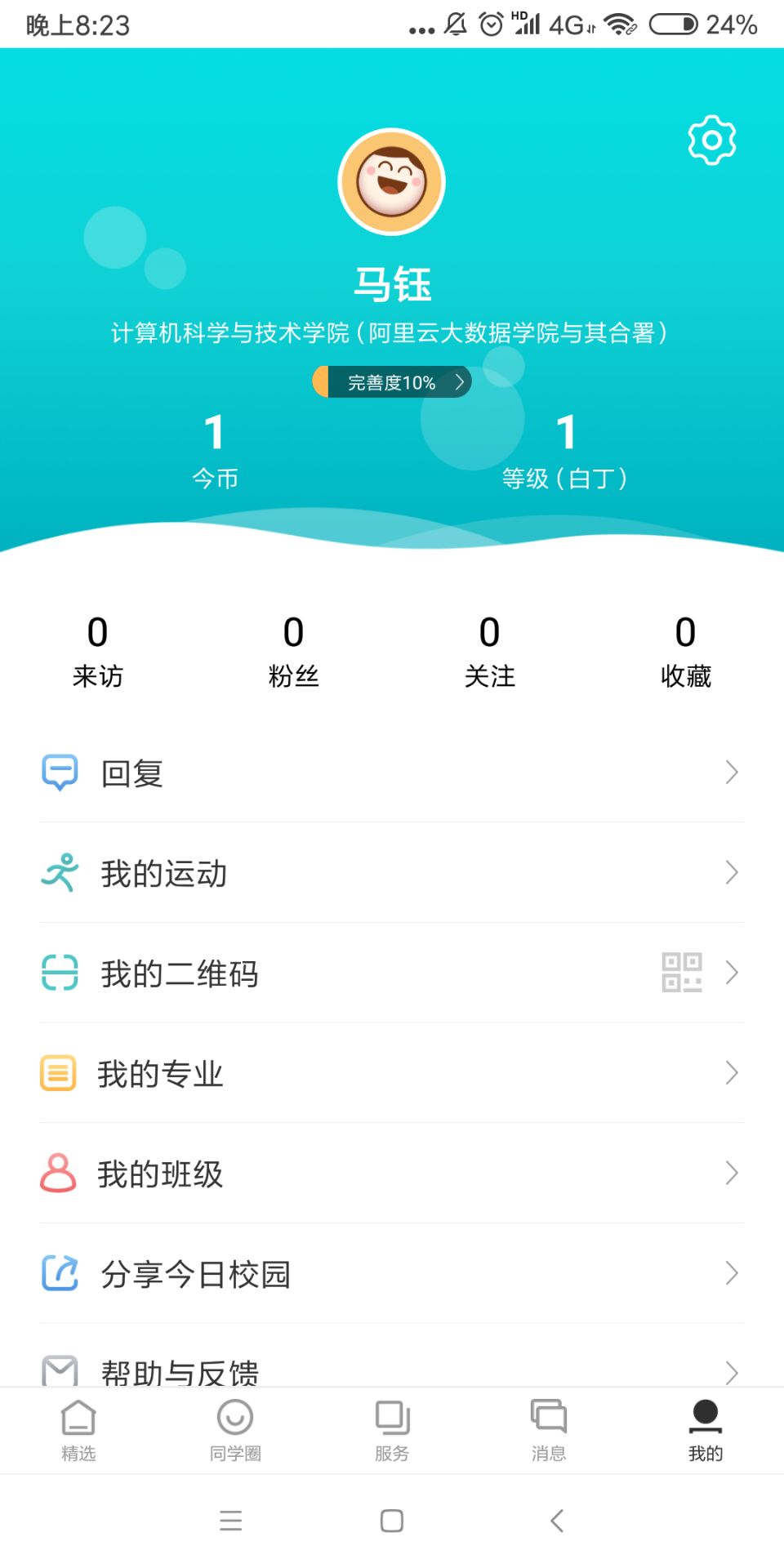Open 我的专业 row

(x=392, y=1073)
